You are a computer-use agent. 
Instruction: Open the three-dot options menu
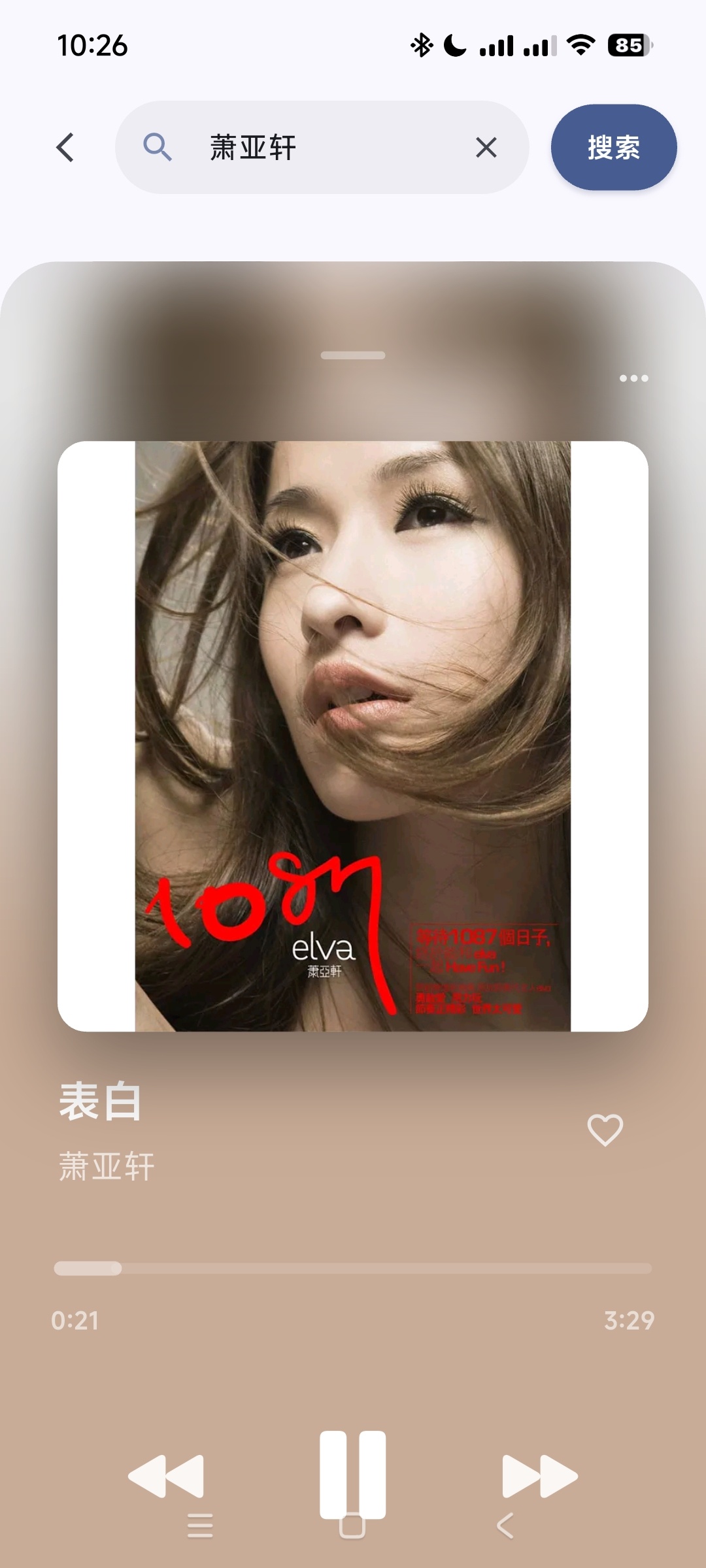click(635, 378)
